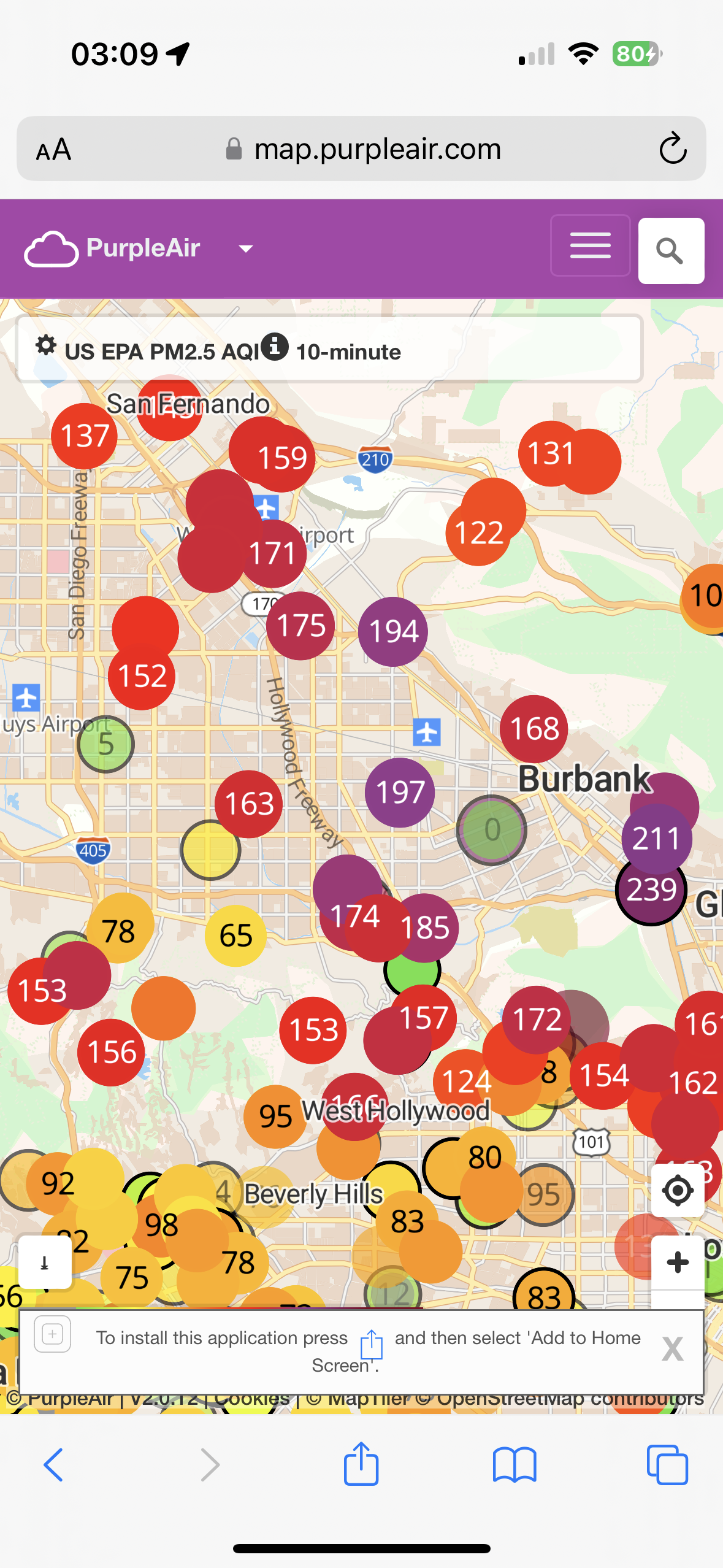Show info about US EPA PM2.5 AQI
This screenshot has width=723, height=1568.
pos(275,347)
